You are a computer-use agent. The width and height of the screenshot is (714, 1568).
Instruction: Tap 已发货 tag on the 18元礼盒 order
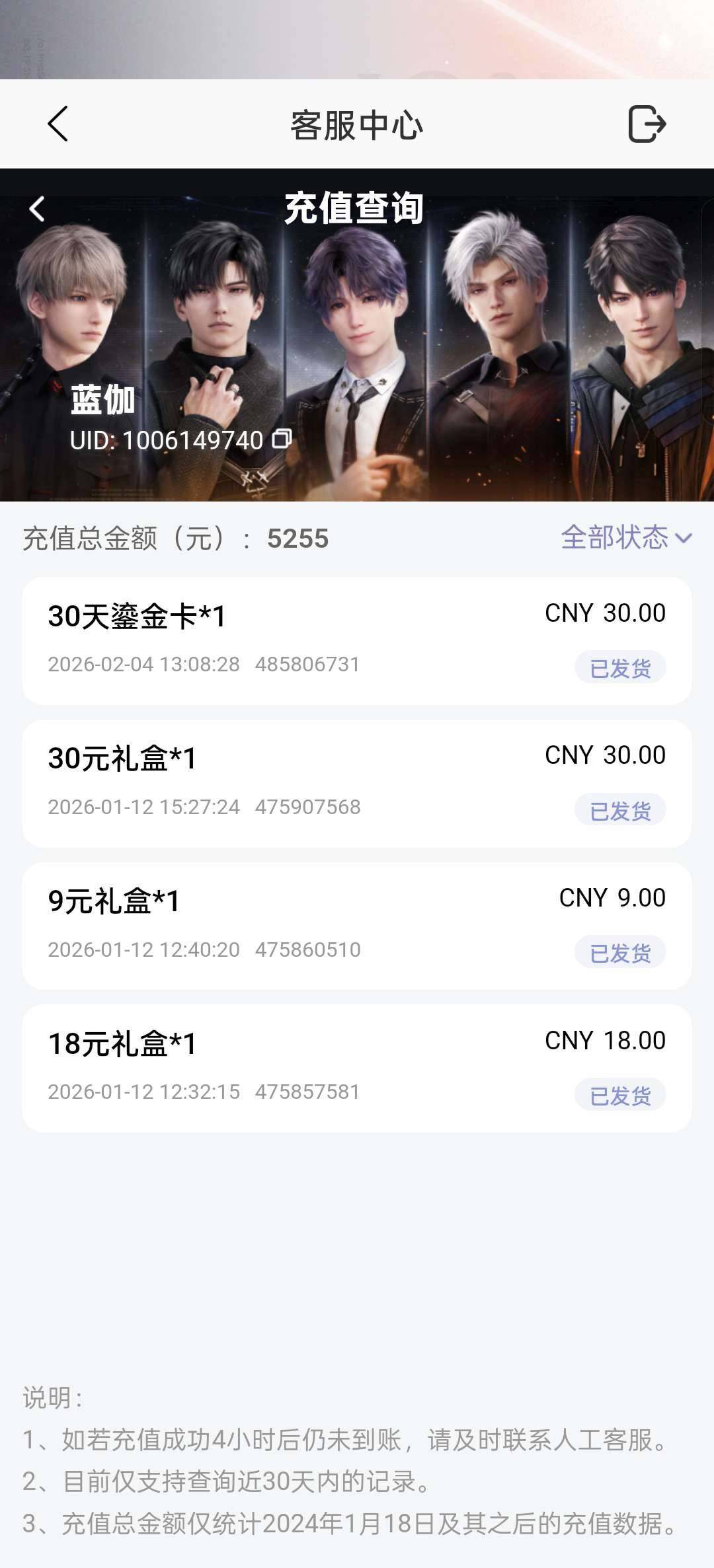click(x=619, y=1094)
